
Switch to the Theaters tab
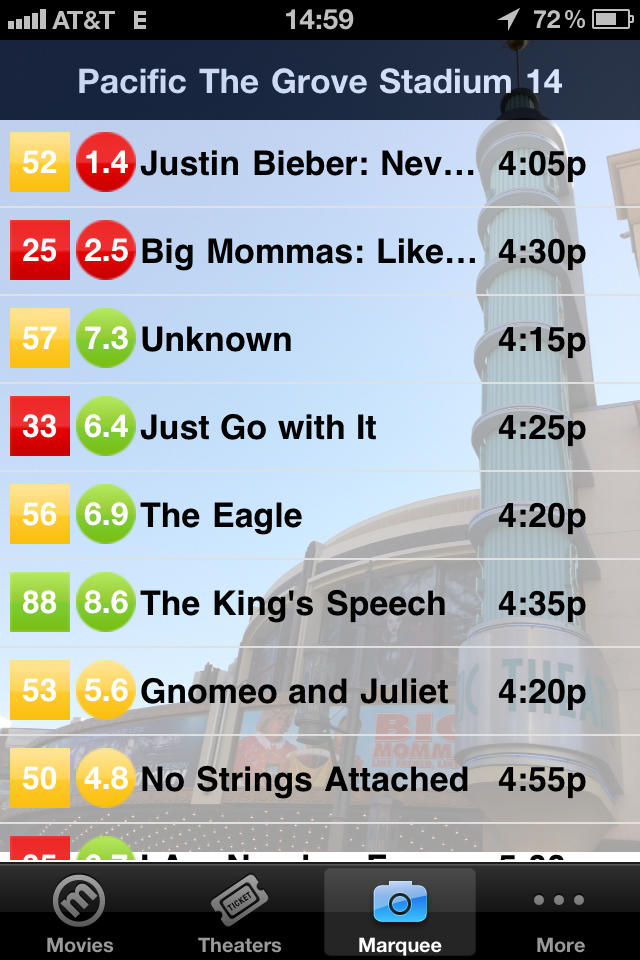tap(240, 914)
